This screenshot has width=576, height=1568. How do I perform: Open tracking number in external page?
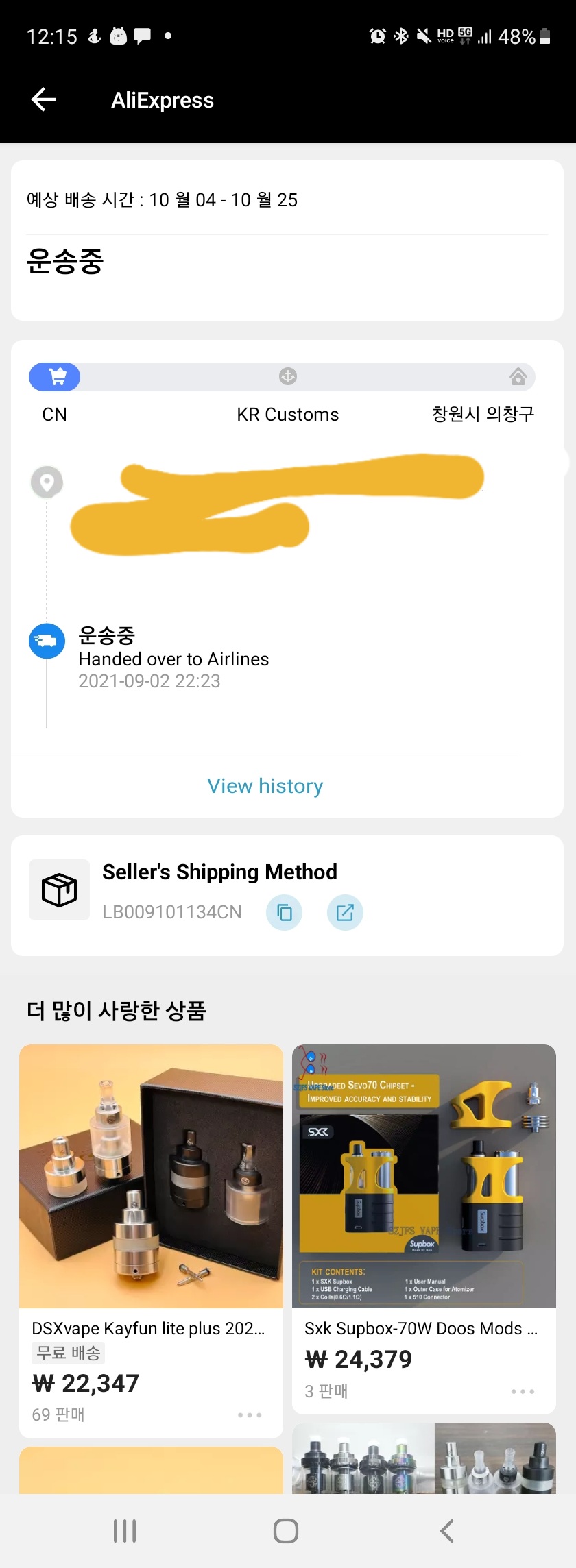coord(345,912)
